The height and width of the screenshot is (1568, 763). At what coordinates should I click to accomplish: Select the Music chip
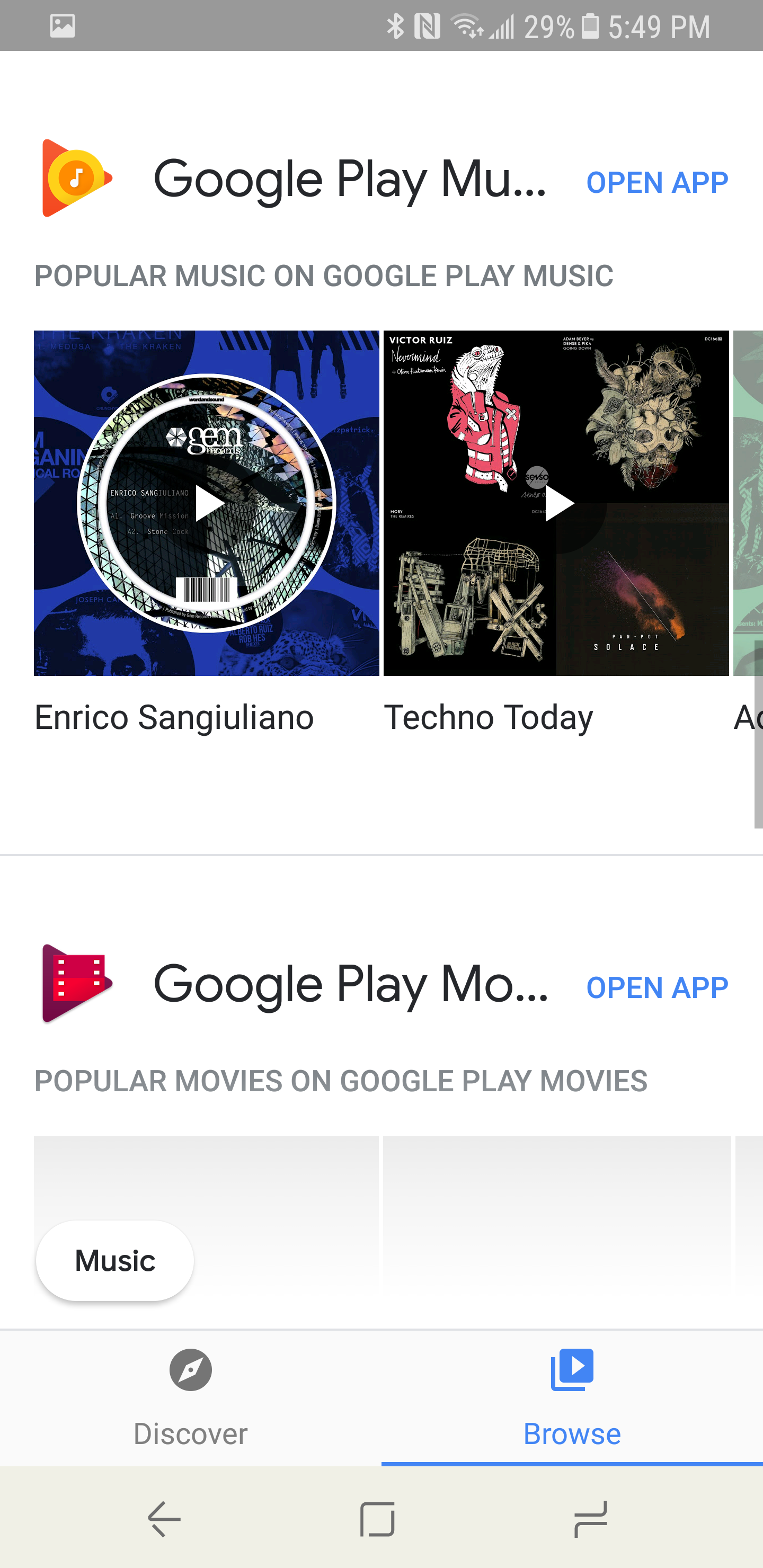pos(115,1260)
